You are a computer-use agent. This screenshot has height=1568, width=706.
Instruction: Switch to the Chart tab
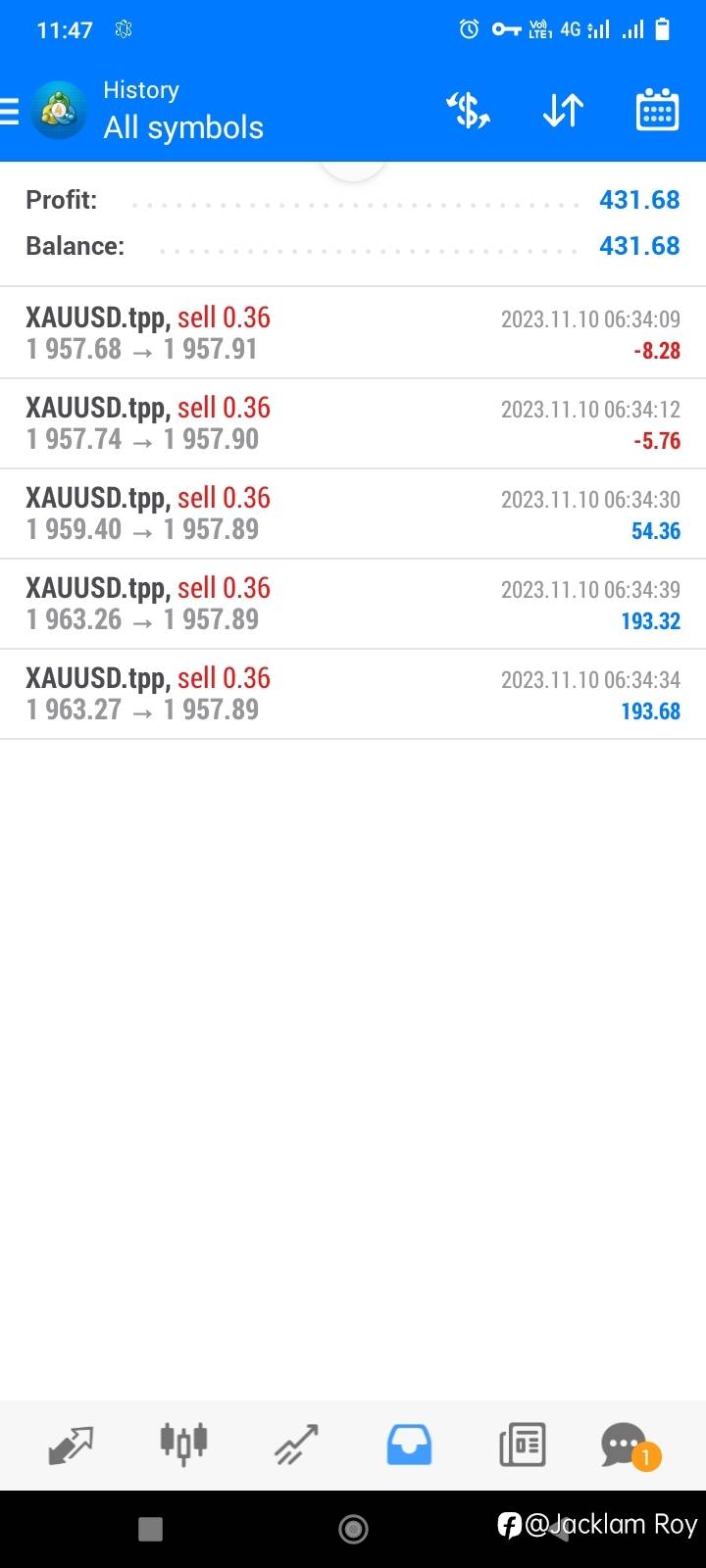183,1445
